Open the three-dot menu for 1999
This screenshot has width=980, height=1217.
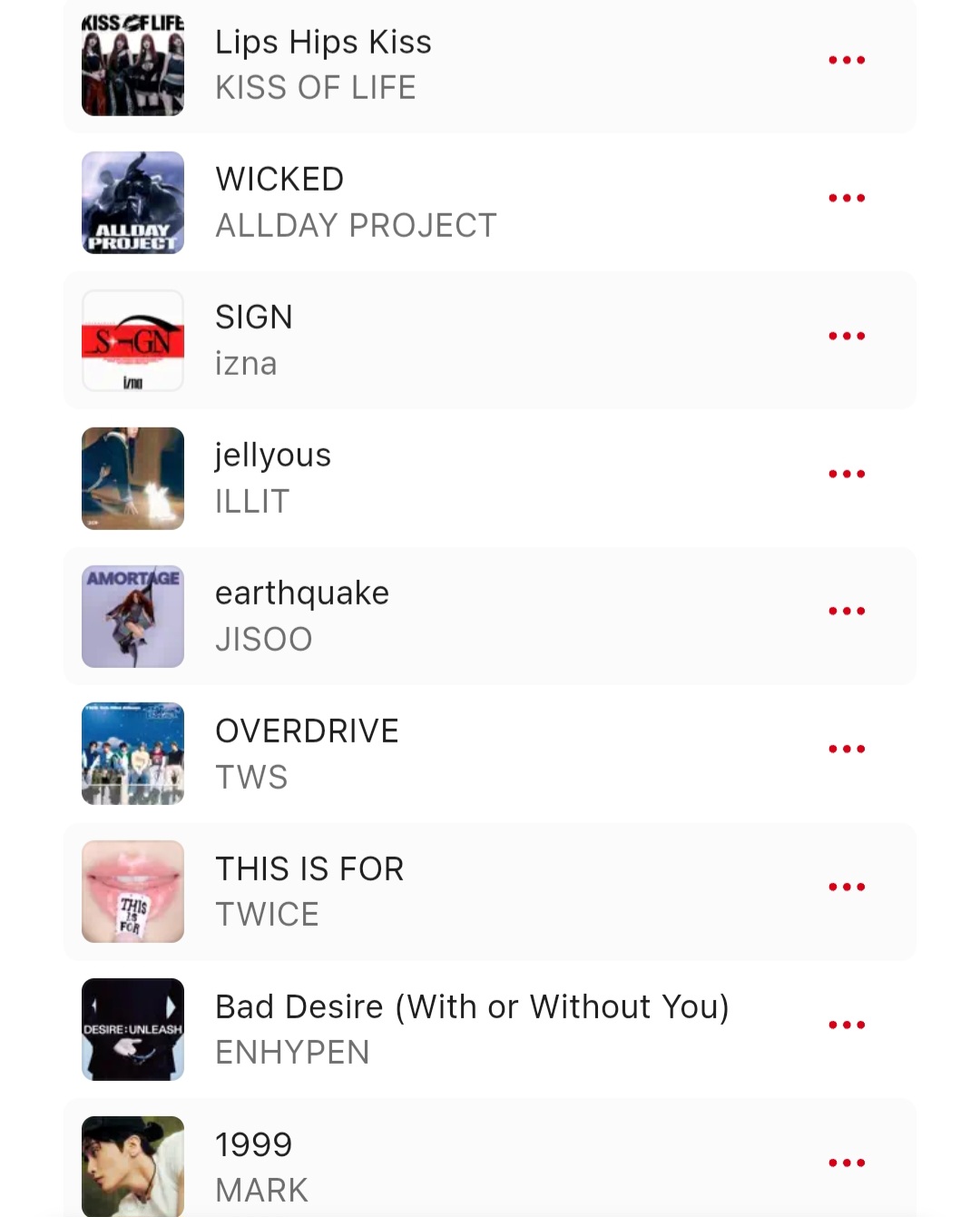[x=847, y=1163]
